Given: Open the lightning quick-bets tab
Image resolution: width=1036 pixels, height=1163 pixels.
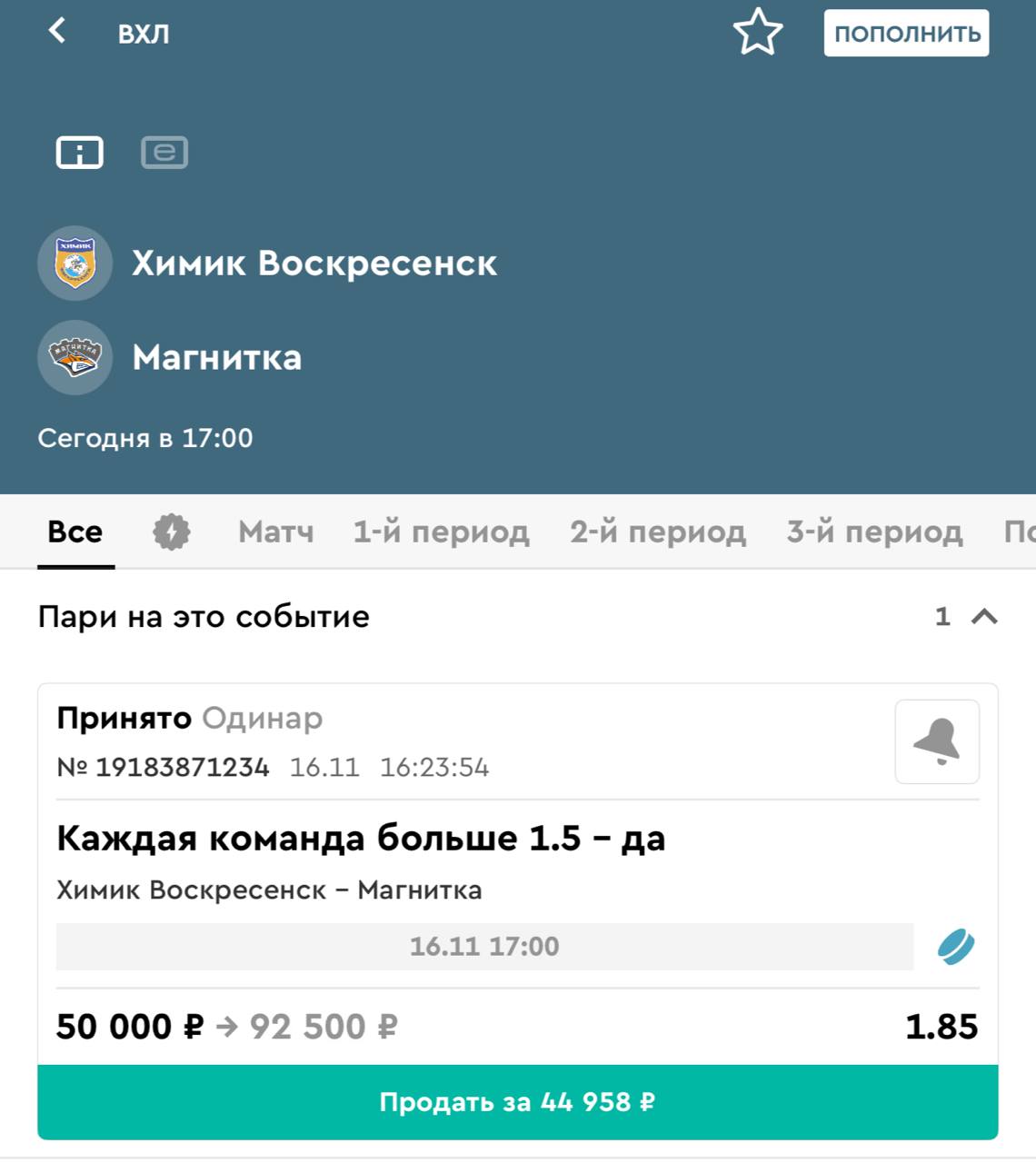Looking at the screenshot, I should tap(172, 532).
